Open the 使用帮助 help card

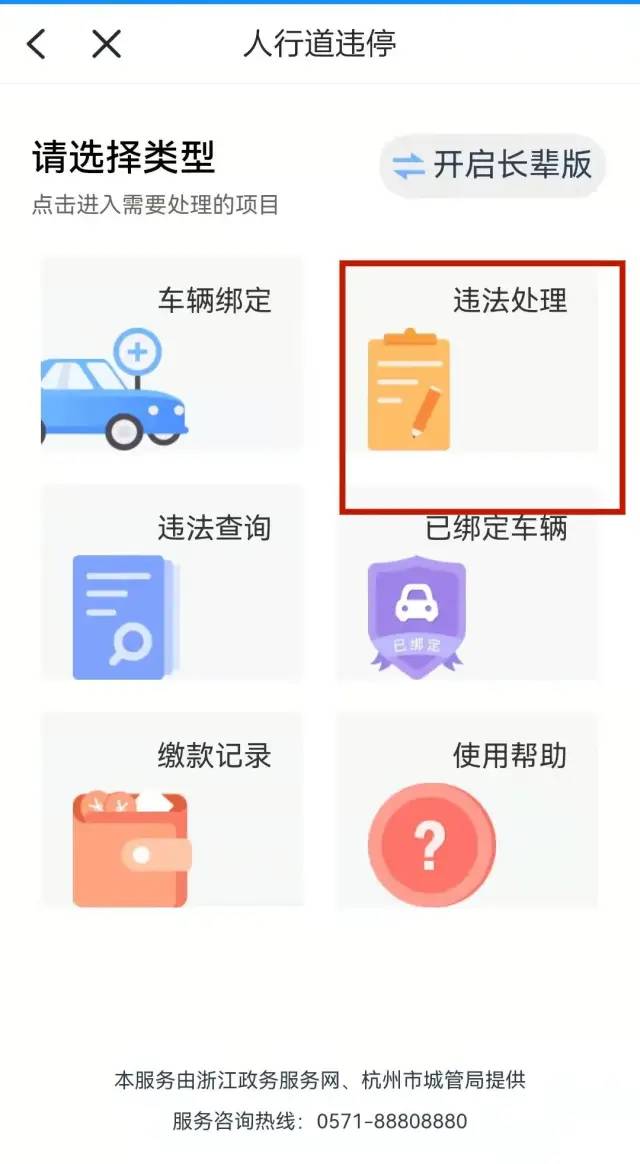tap(467, 810)
